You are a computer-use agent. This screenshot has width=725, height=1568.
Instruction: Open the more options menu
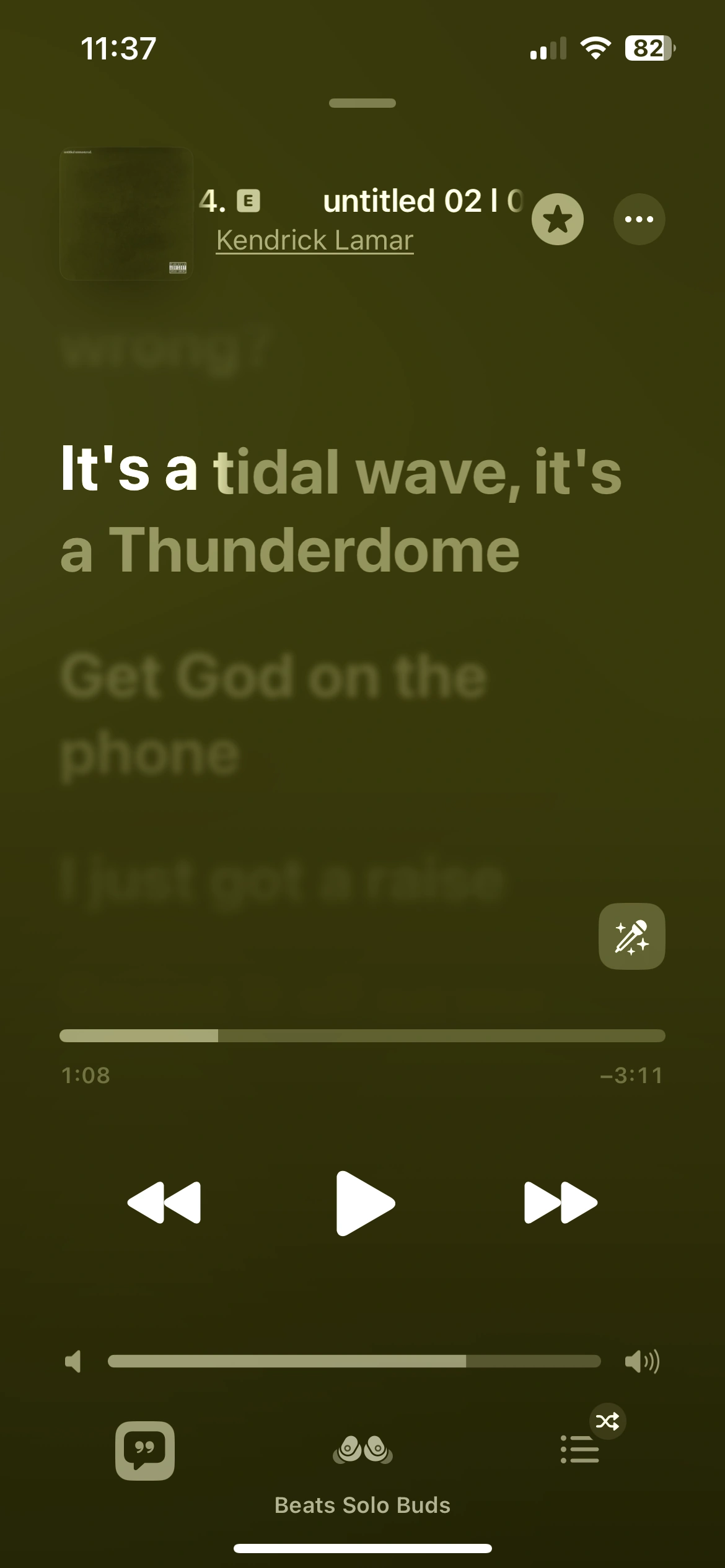click(x=639, y=219)
